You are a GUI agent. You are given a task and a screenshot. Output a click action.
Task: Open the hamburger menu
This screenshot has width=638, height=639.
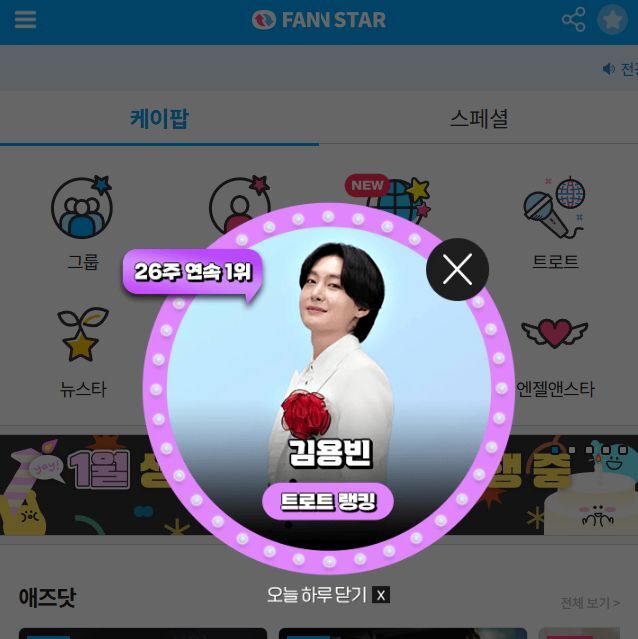point(25,20)
